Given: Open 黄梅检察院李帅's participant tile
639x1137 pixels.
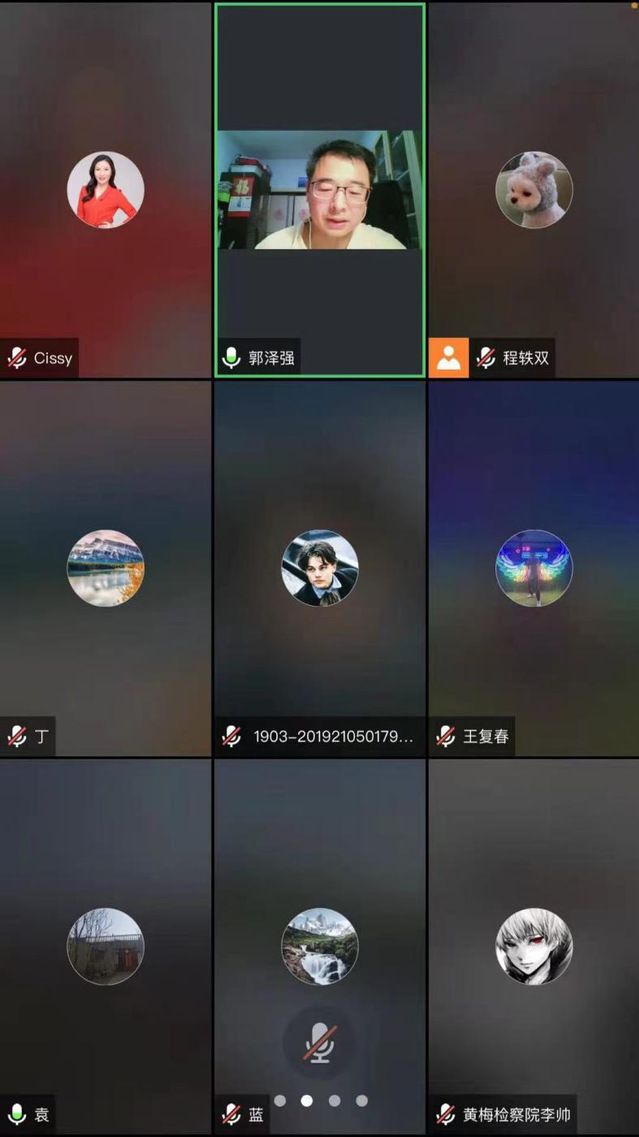Looking at the screenshot, I should point(534,945).
